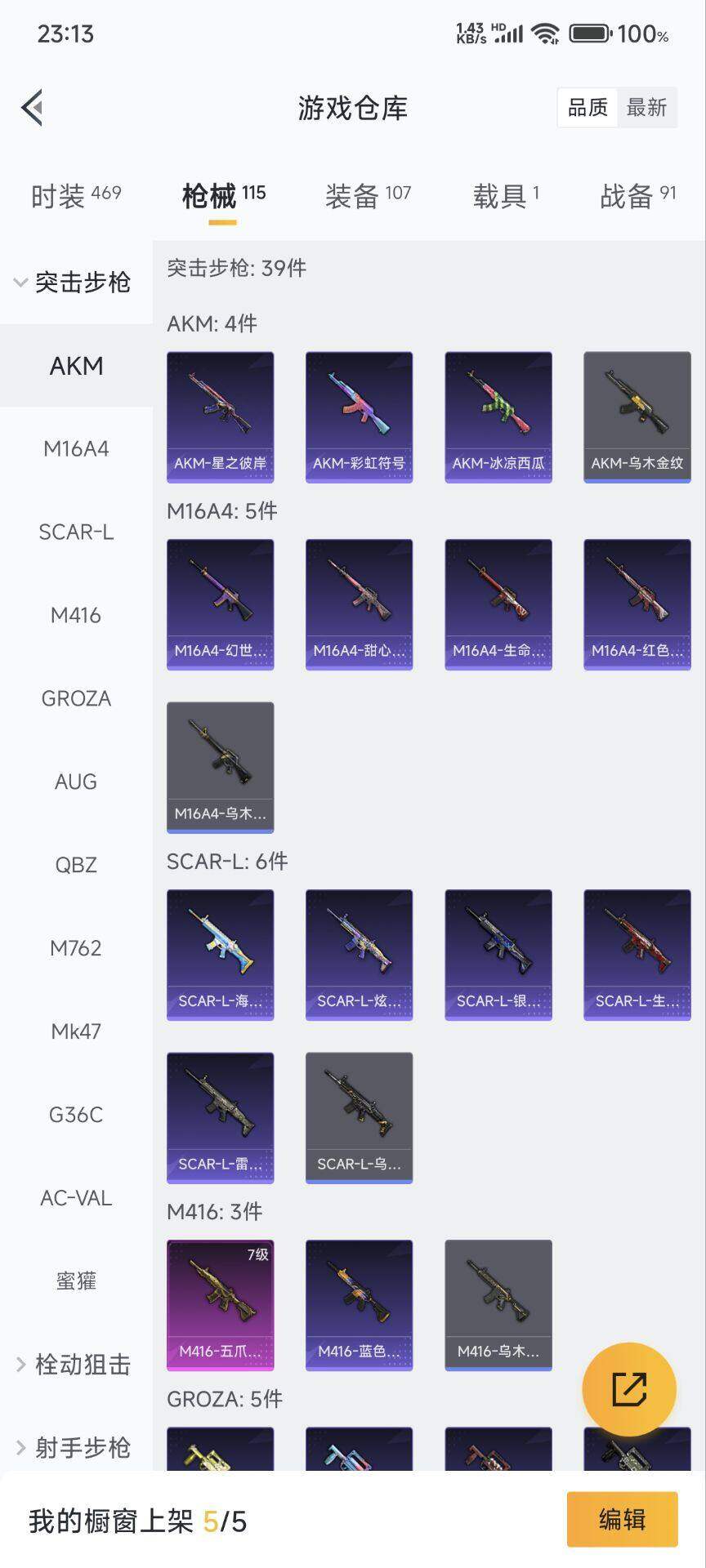This screenshot has height=1568, width=706.
Task: Switch to the 装备 tab
Action: (368, 196)
